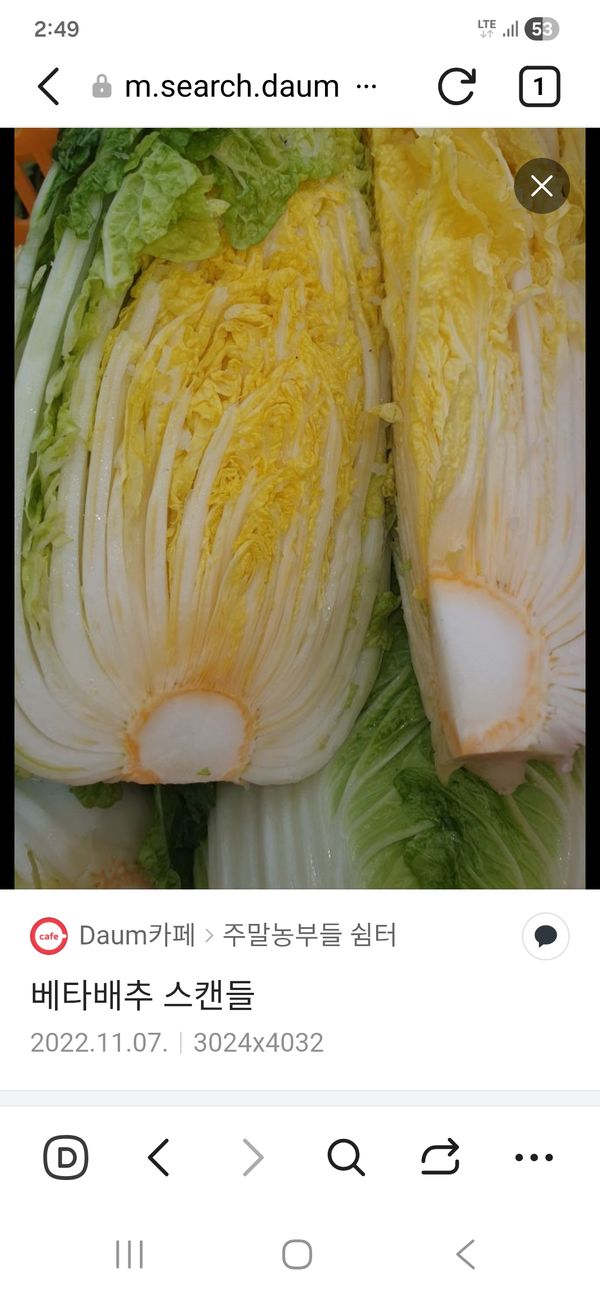Image resolution: width=600 pixels, height=1300 pixels.
Task: Navigate back in browser toolbar
Action: click(159, 1158)
